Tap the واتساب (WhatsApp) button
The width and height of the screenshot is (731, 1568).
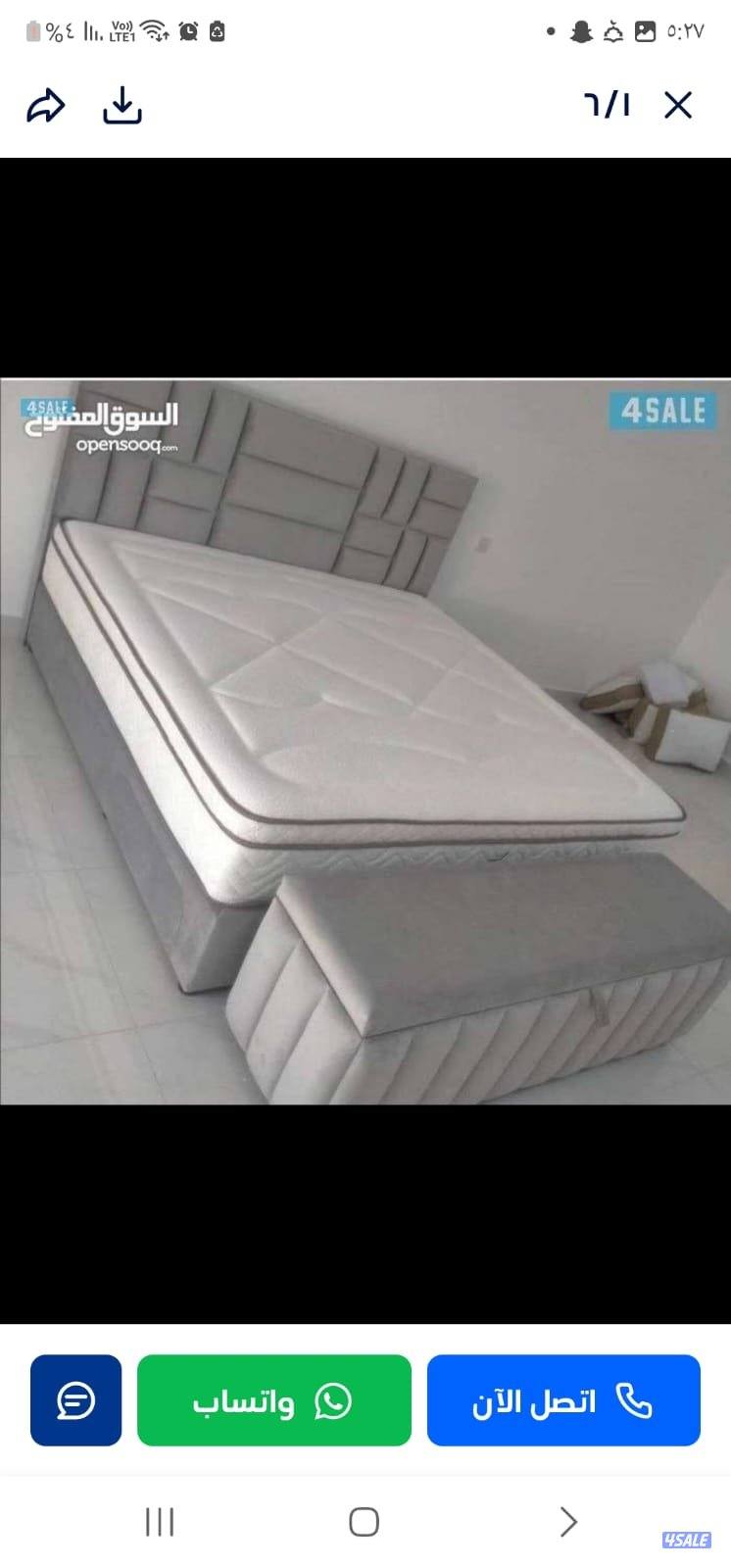pos(273,1400)
